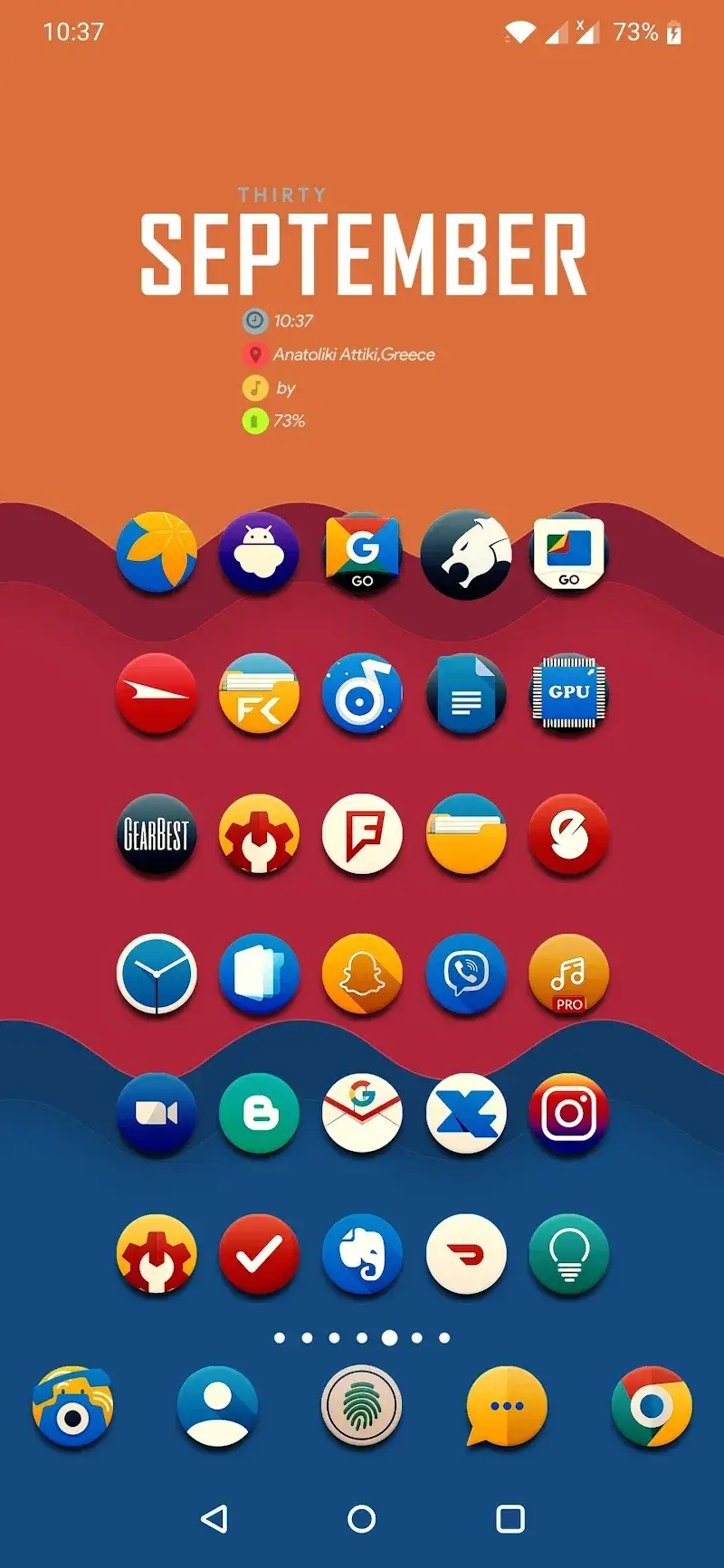Open the Chrome browser in the dock
This screenshot has width=724, height=1568.
point(651,1407)
